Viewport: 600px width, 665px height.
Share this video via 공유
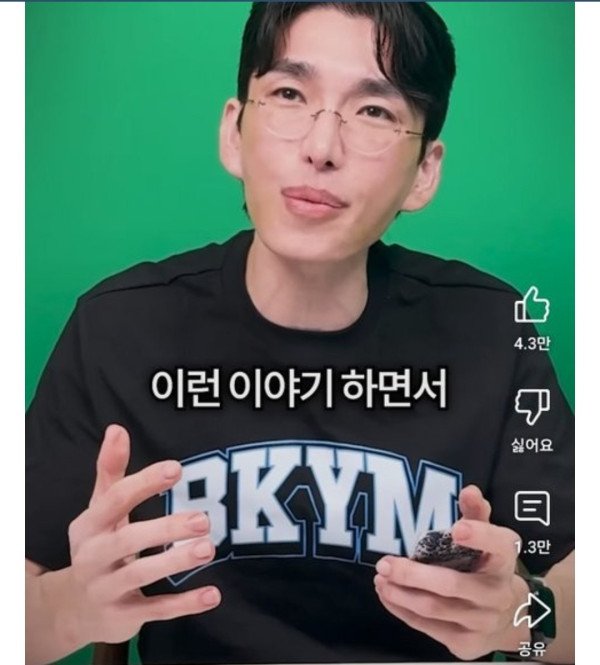tap(532, 611)
